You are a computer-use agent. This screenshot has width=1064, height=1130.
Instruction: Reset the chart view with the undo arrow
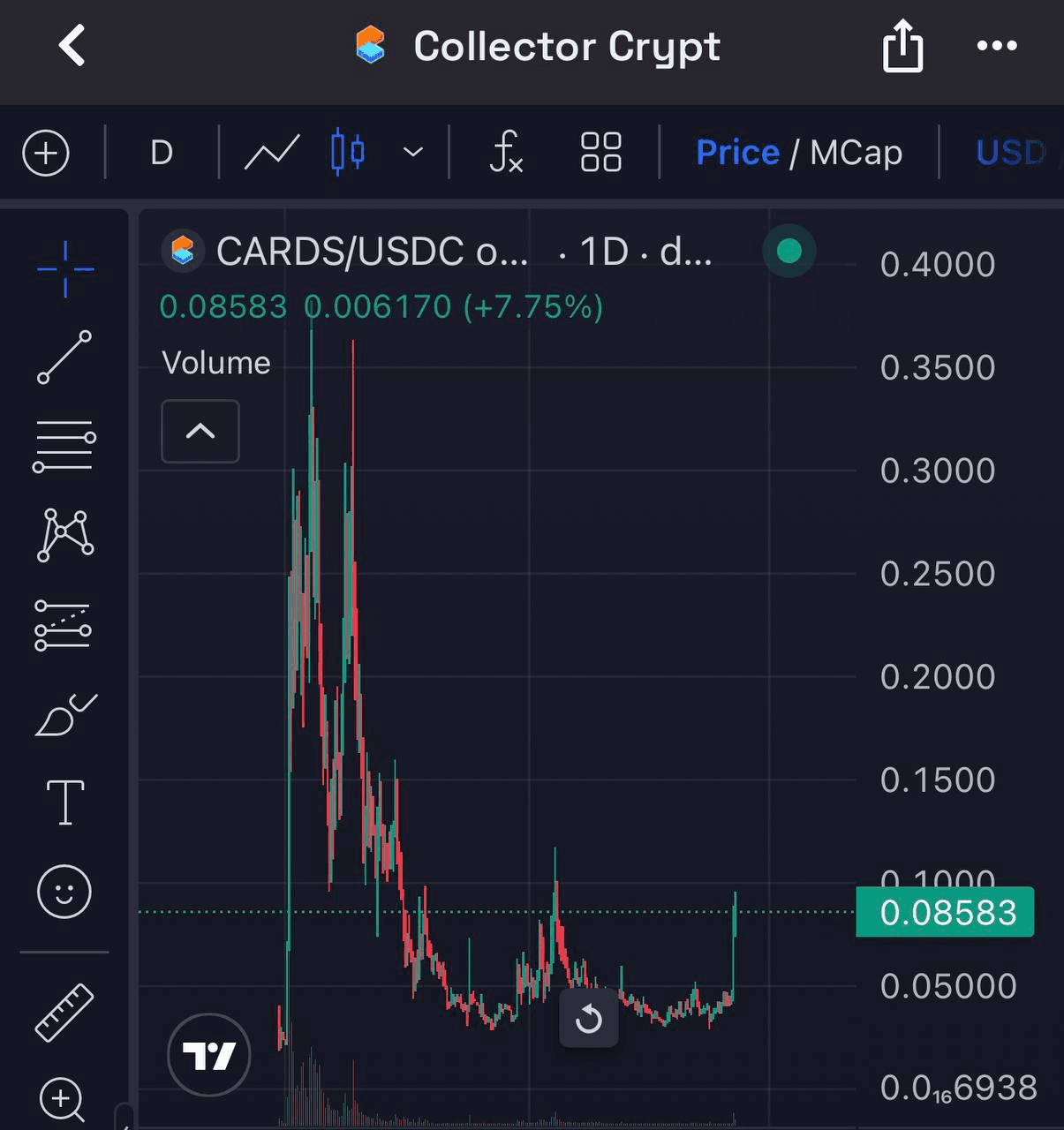coord(588,1020)
